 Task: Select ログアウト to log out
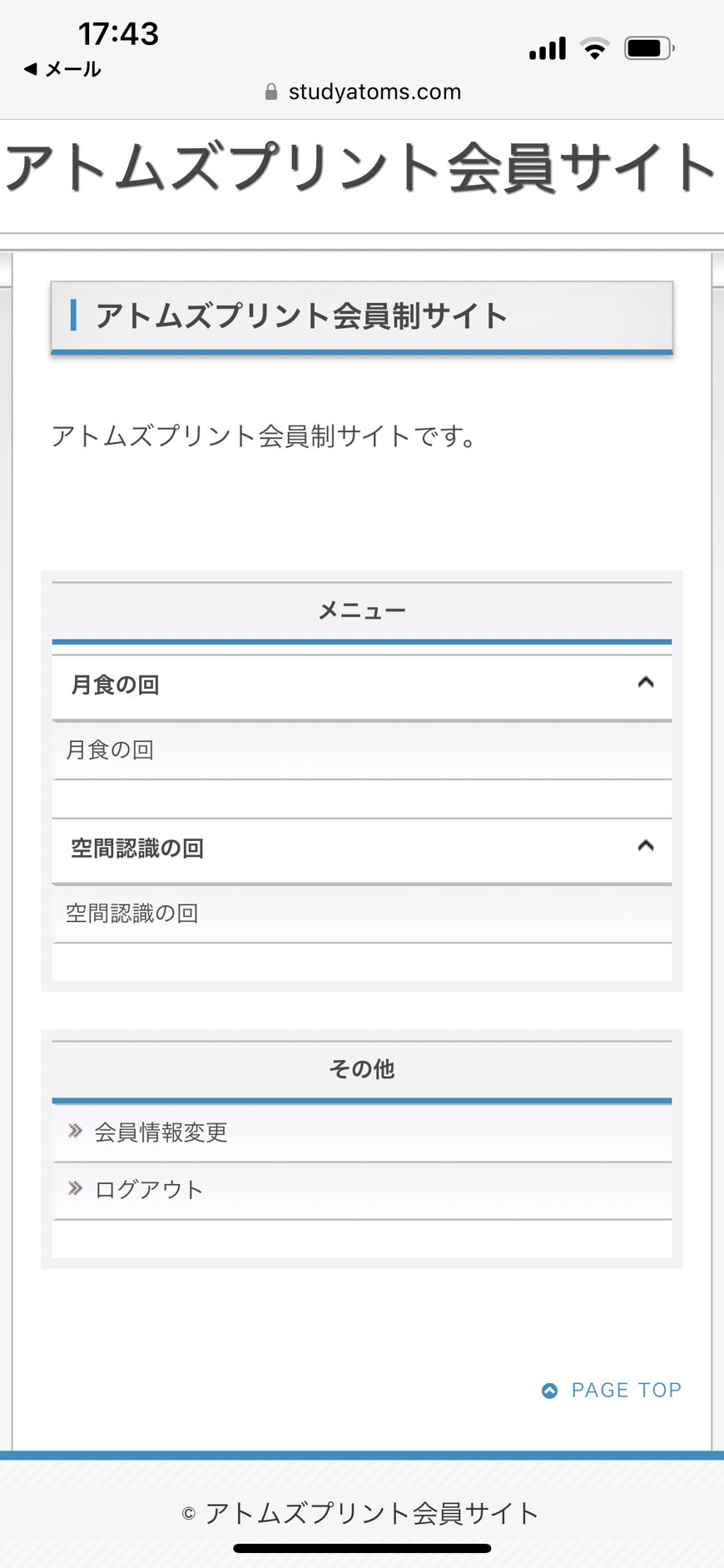click(x=362, y=1190)
